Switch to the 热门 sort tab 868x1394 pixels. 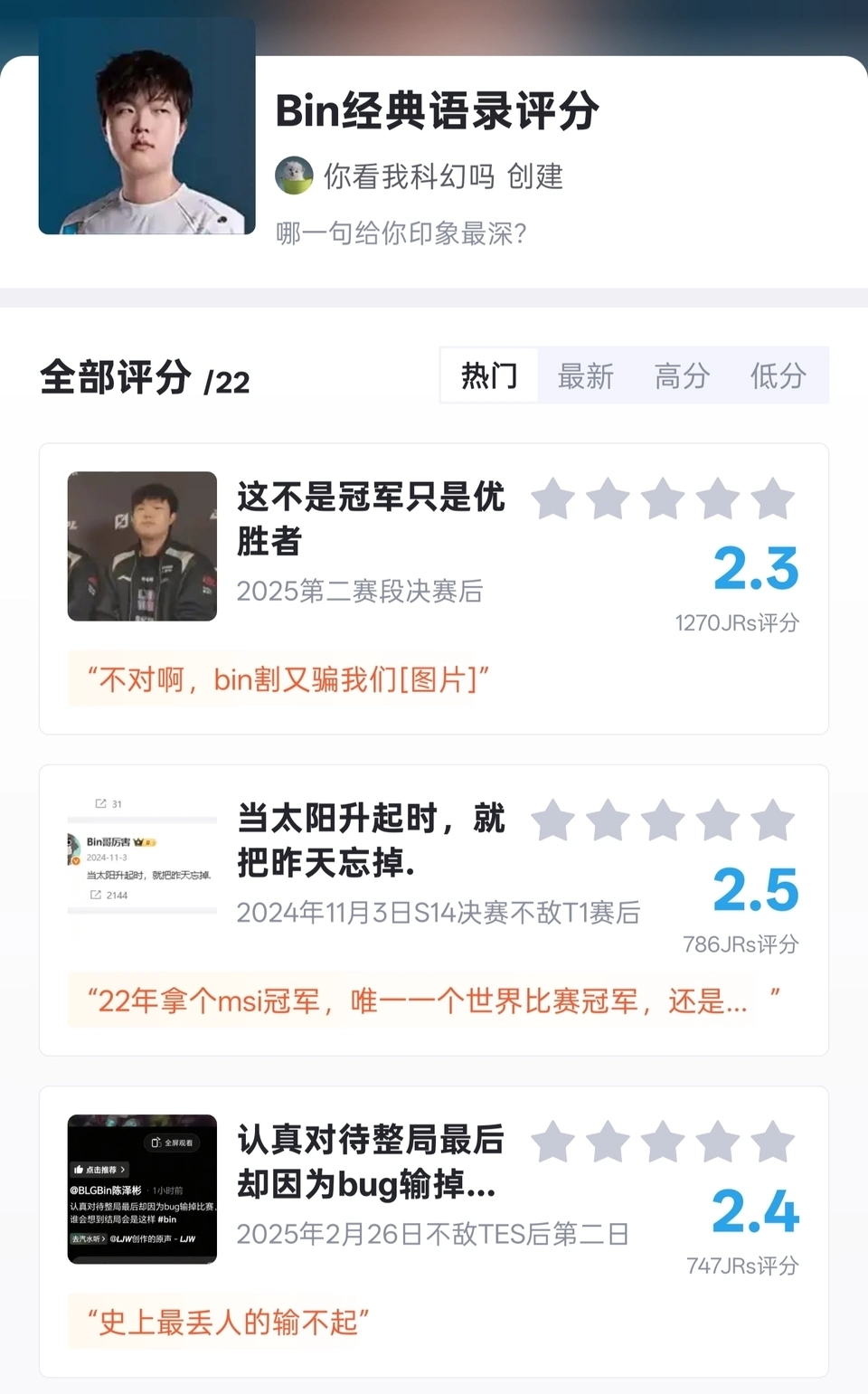click(x=489, y=375)
